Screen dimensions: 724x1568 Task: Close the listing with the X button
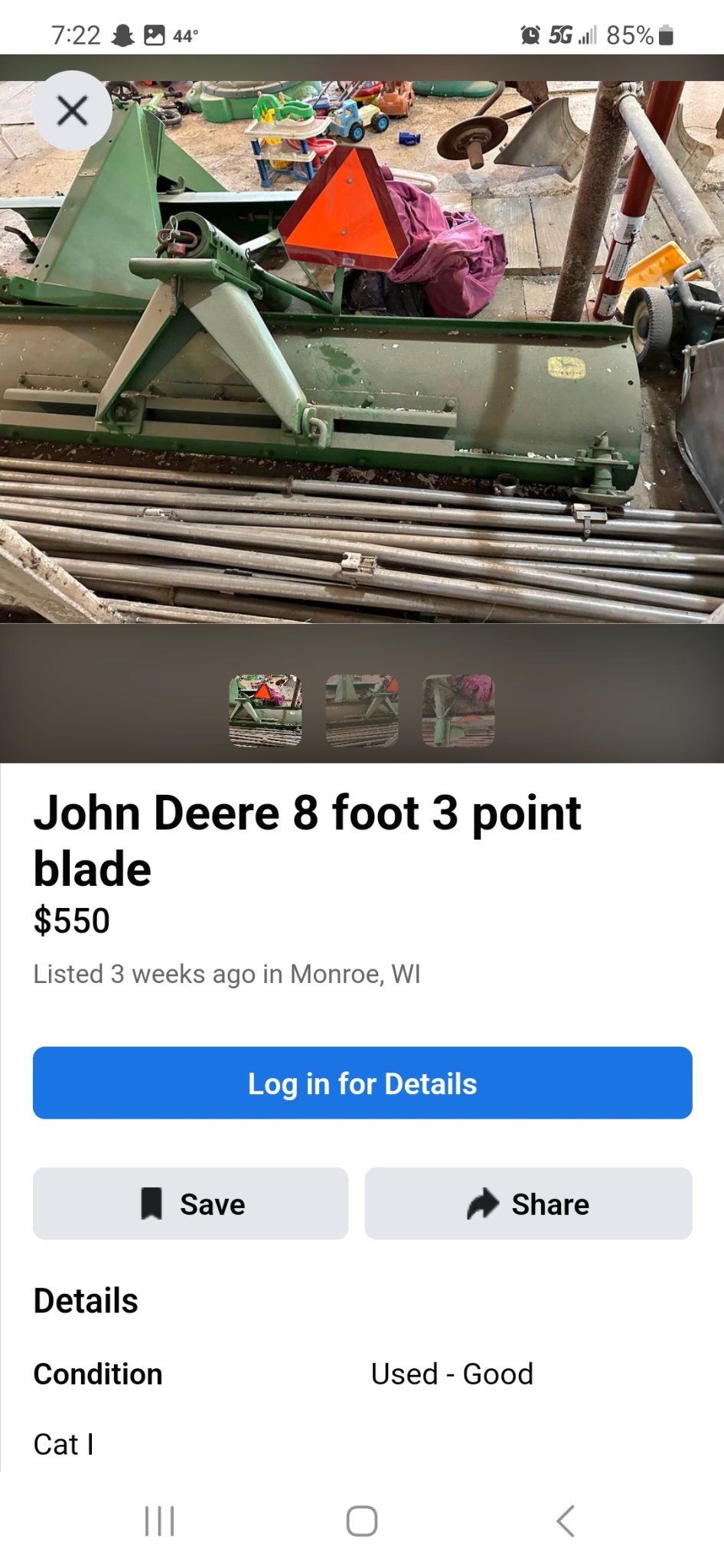click(72, 111)
